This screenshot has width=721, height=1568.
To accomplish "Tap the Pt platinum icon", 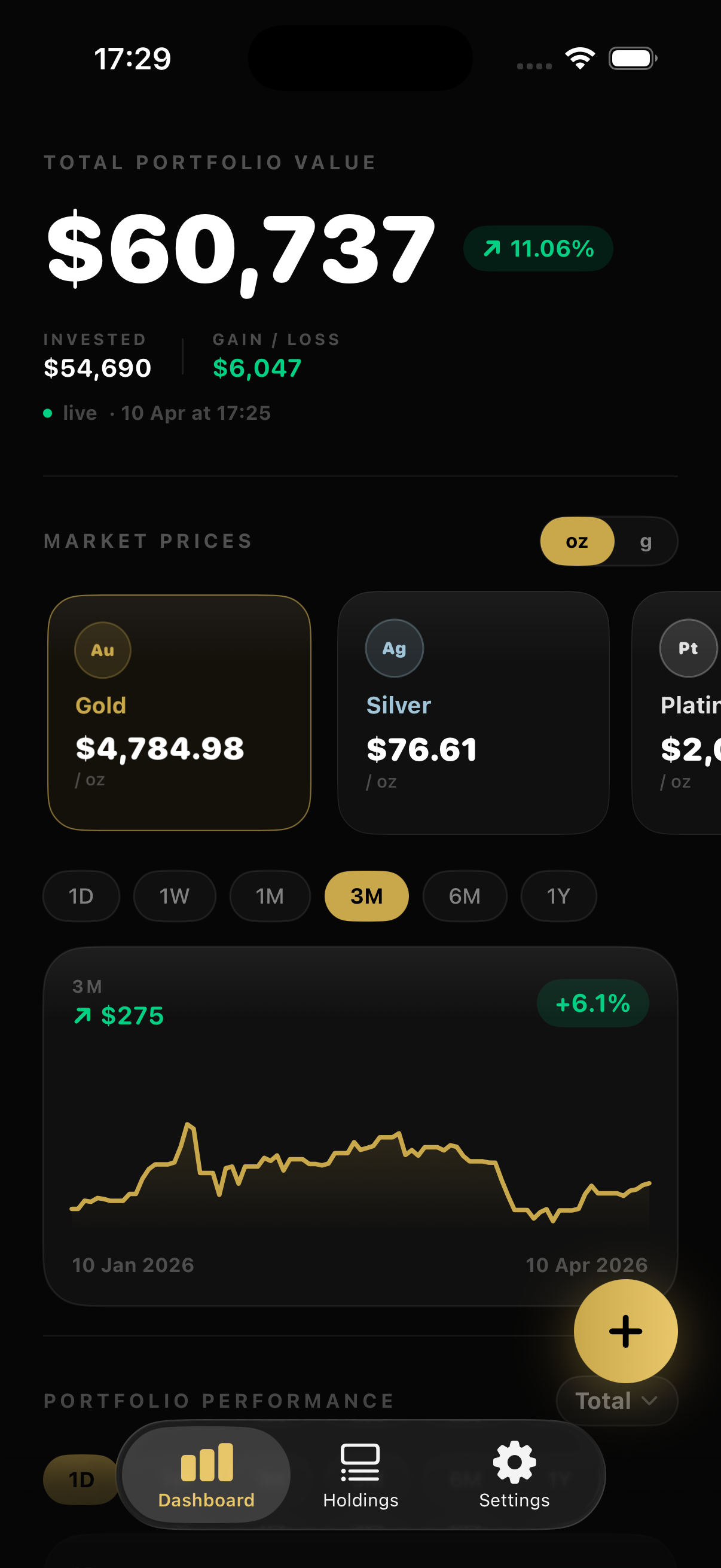I will (688, 648).
